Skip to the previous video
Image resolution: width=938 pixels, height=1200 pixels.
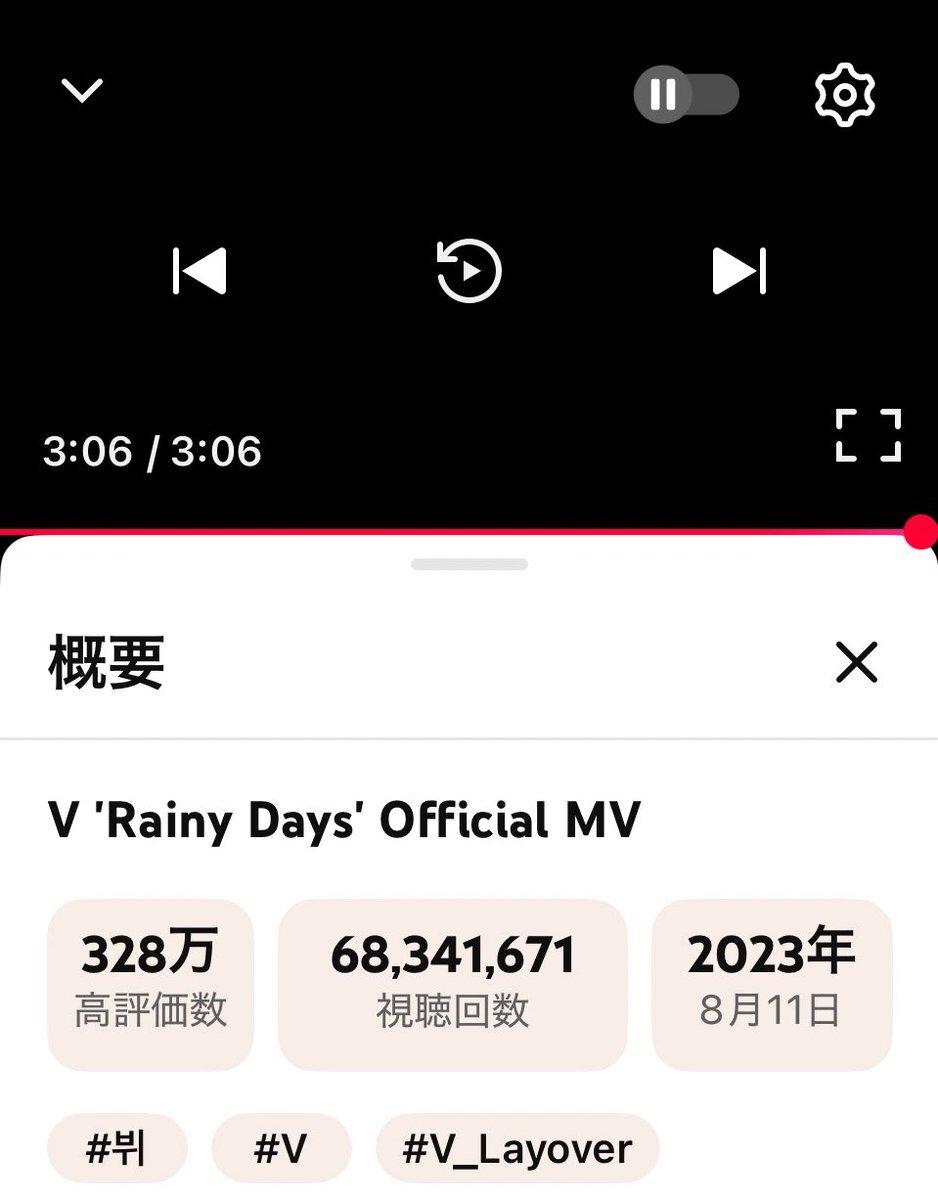tap(200, 271)
